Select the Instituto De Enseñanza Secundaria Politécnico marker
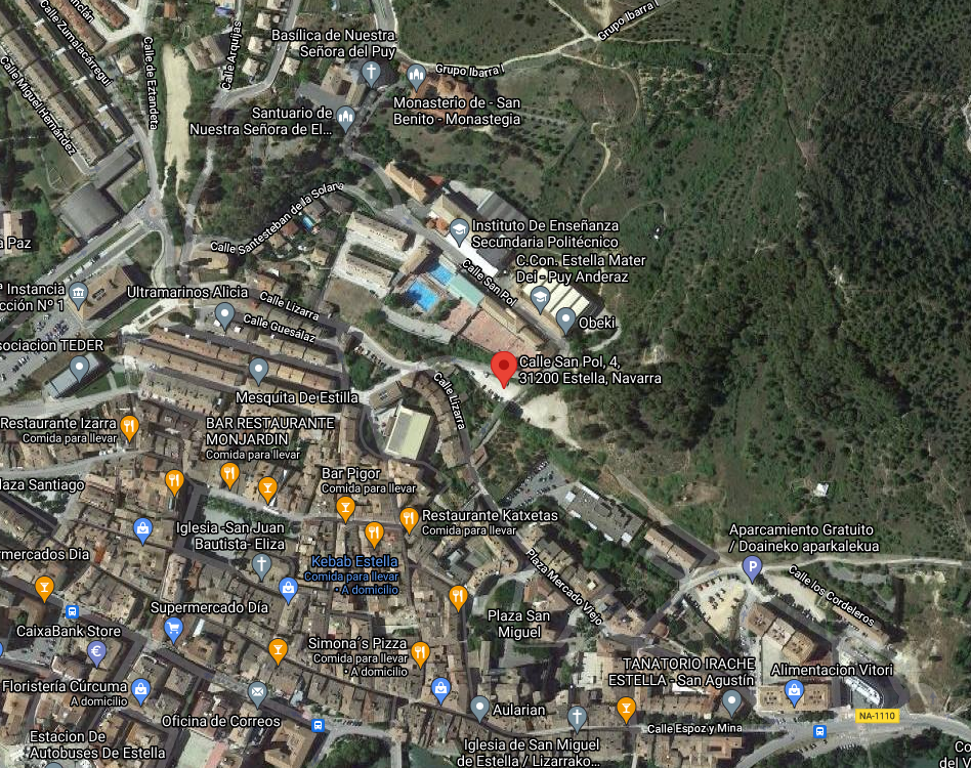Screen dimensions: 971x768 point(458,231)
